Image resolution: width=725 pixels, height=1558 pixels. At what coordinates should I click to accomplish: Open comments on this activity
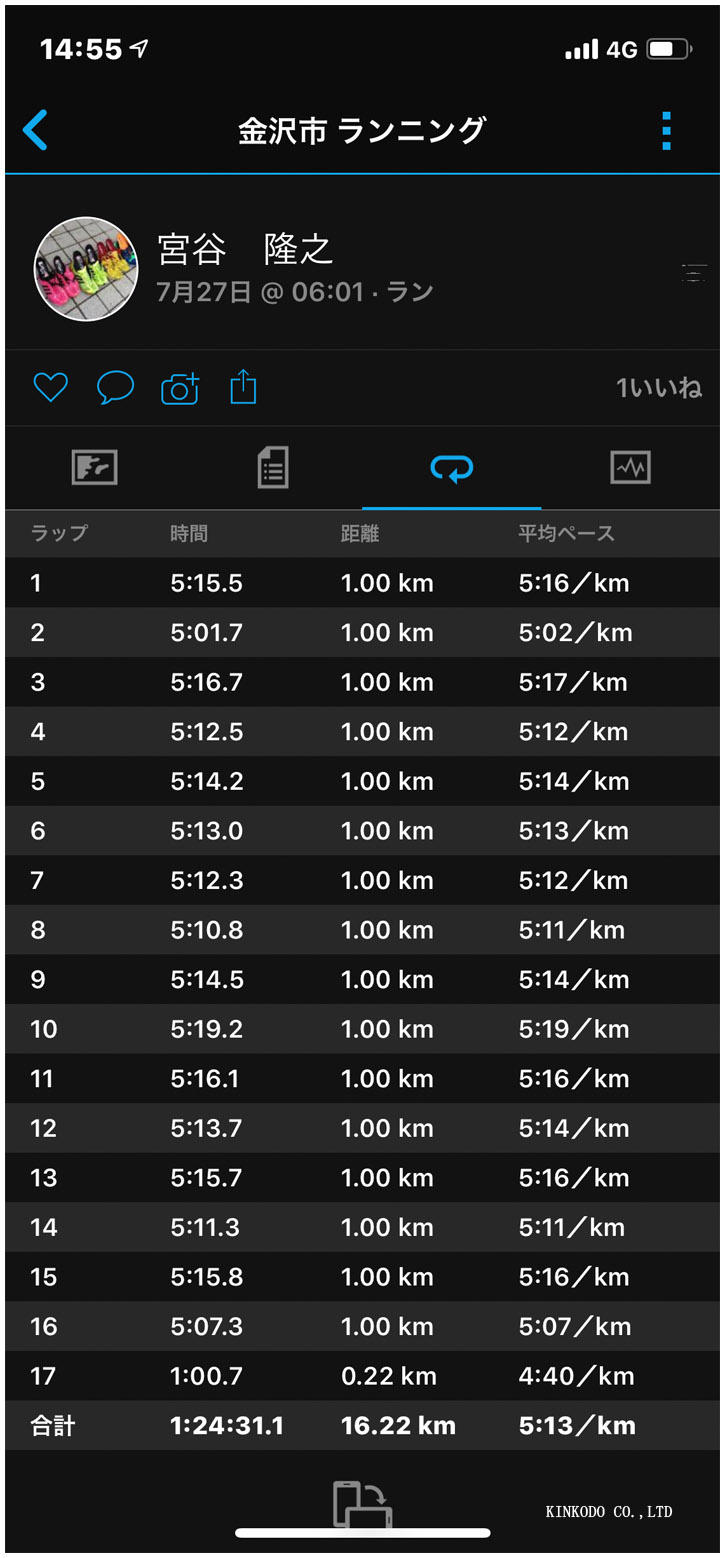coord(115,388)
